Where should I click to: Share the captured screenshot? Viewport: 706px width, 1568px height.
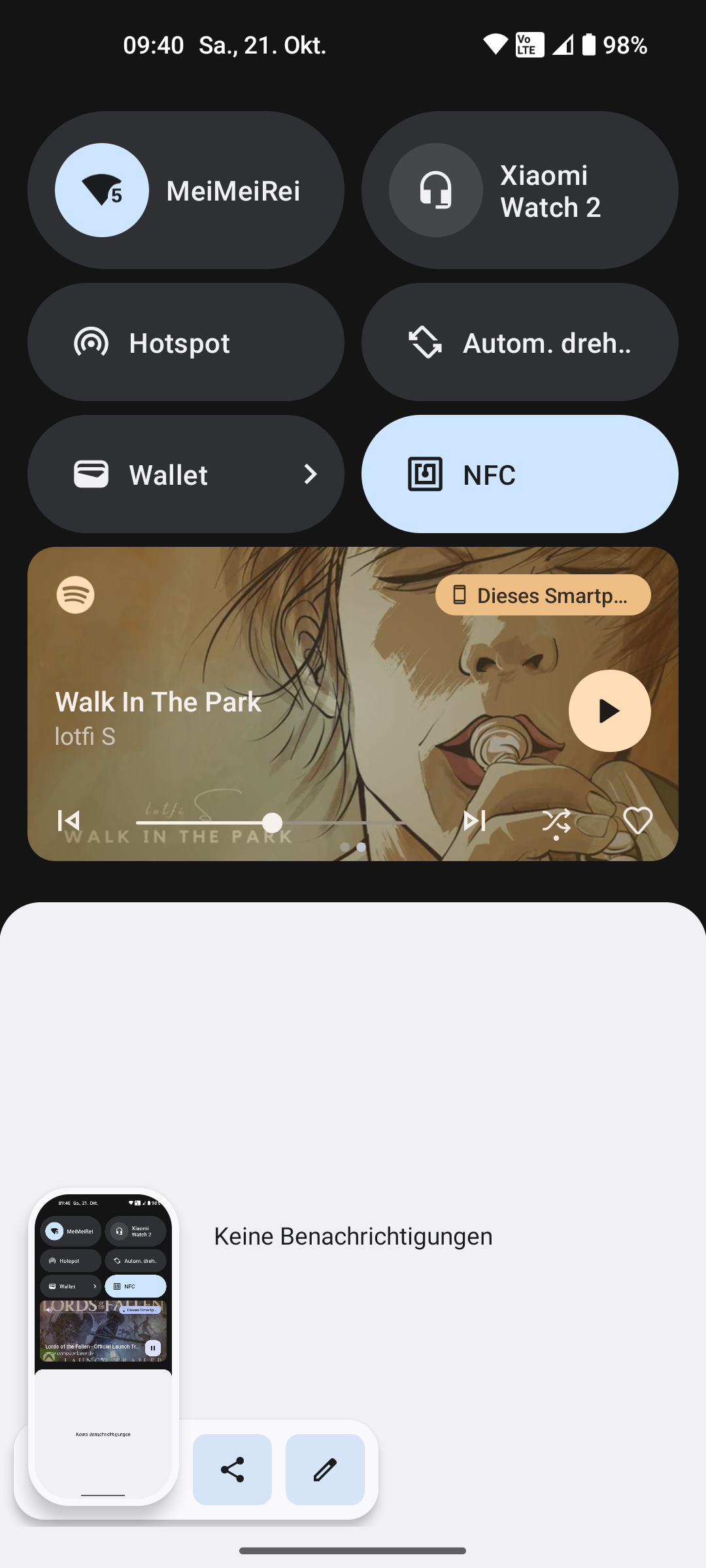coord(232,1469)
